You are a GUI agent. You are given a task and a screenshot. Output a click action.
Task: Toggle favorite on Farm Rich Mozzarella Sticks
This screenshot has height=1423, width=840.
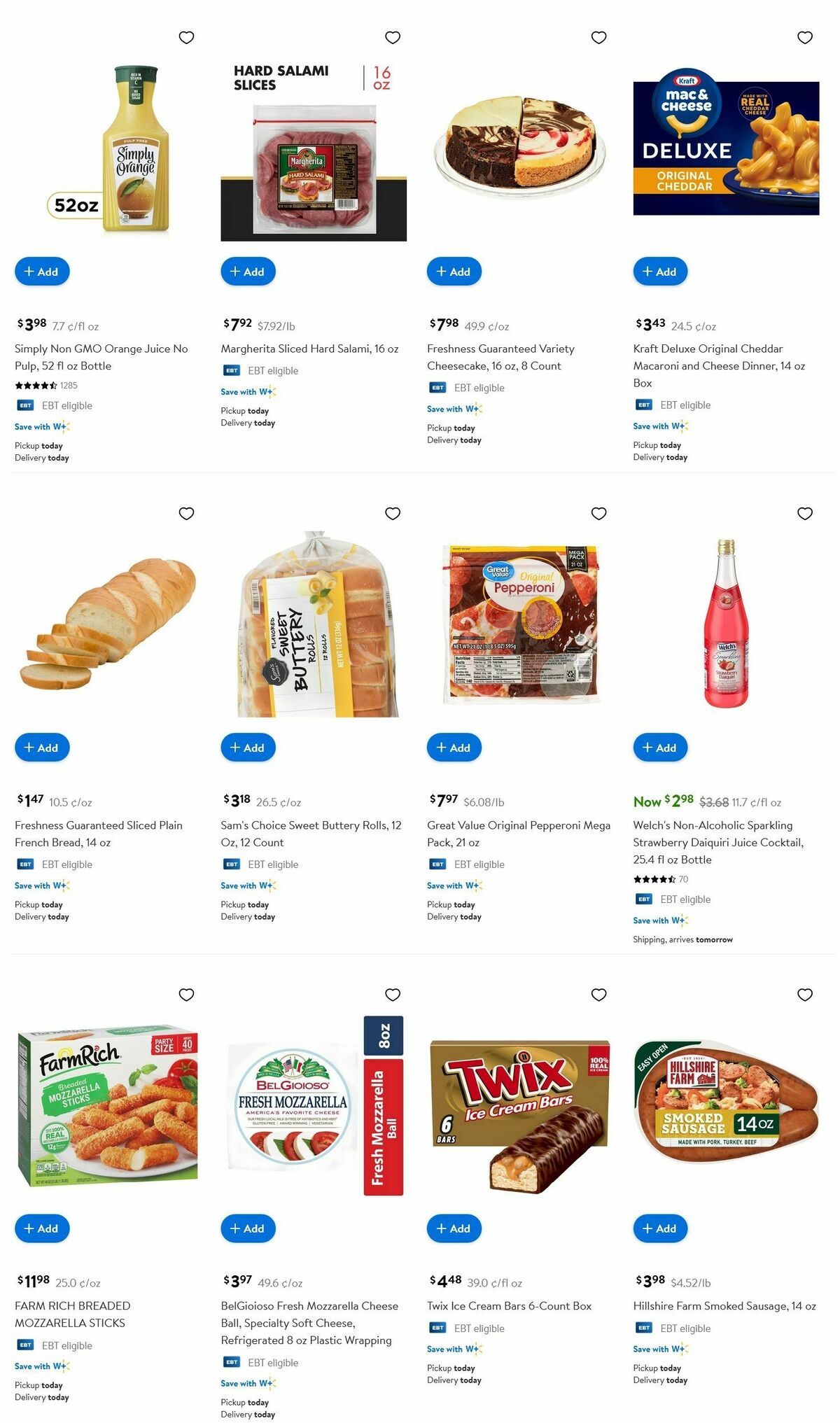pos(186,993)
